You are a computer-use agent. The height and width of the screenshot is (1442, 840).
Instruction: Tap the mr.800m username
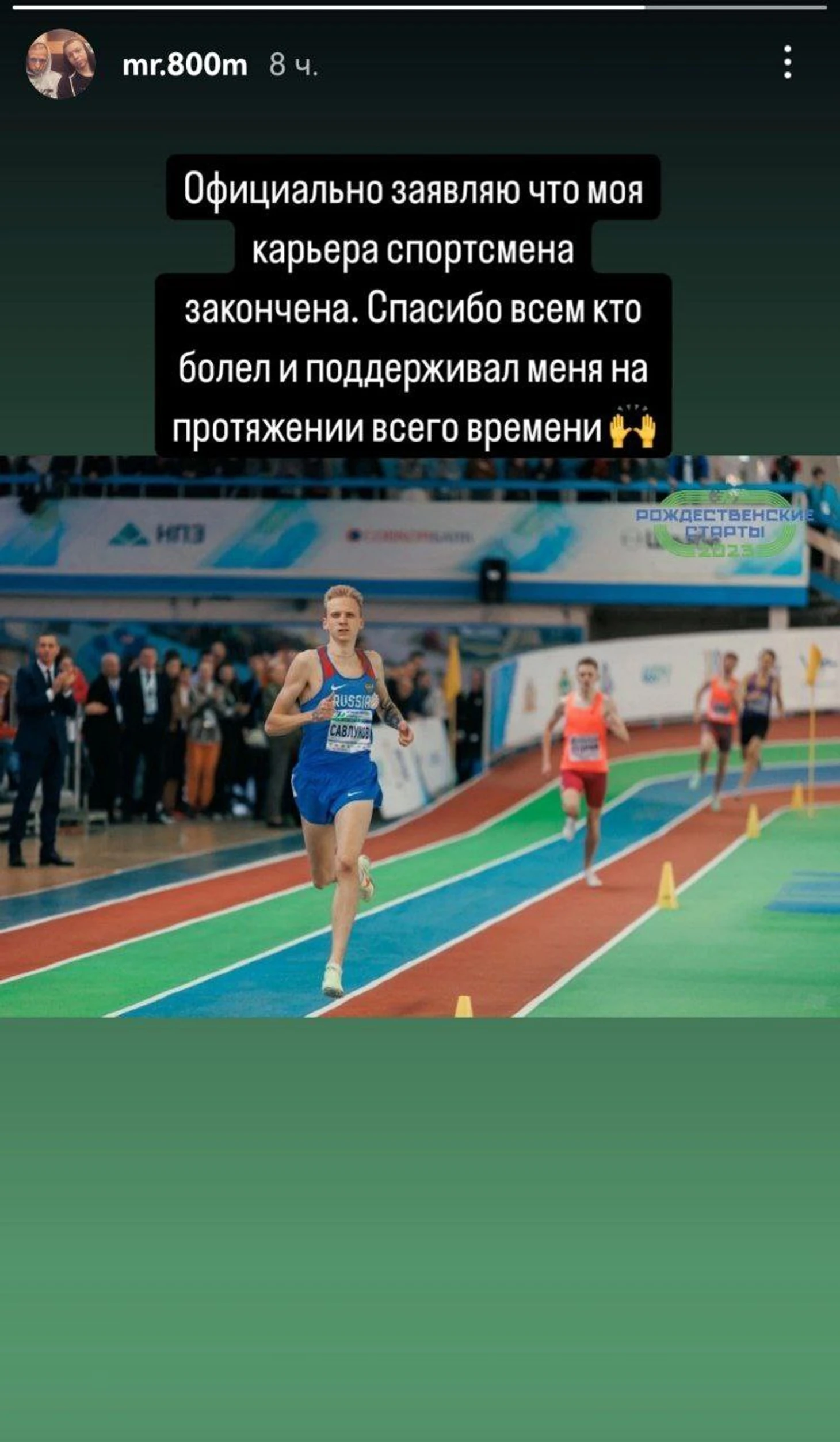[x=185, y=66]
